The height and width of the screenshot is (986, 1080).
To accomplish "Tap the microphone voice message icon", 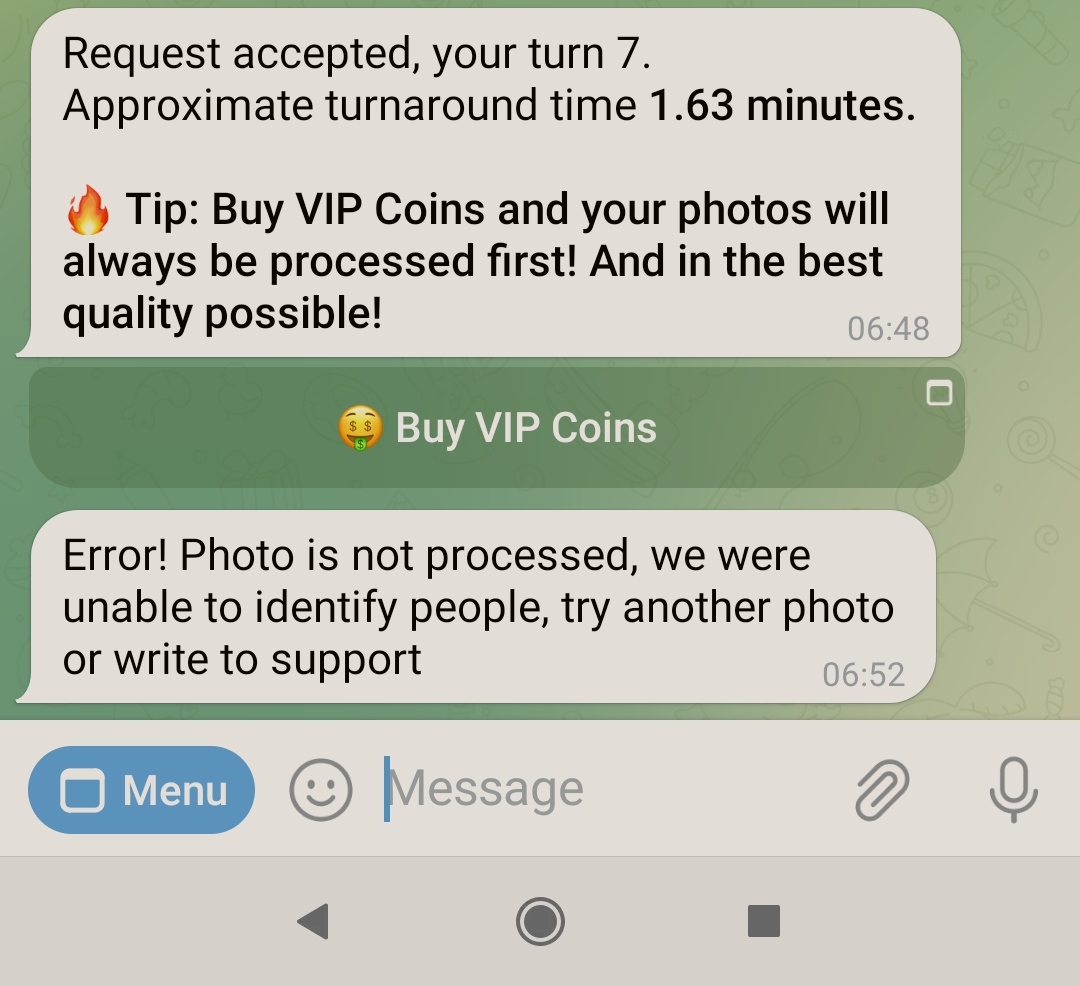I will click(x=1013, y=790).
